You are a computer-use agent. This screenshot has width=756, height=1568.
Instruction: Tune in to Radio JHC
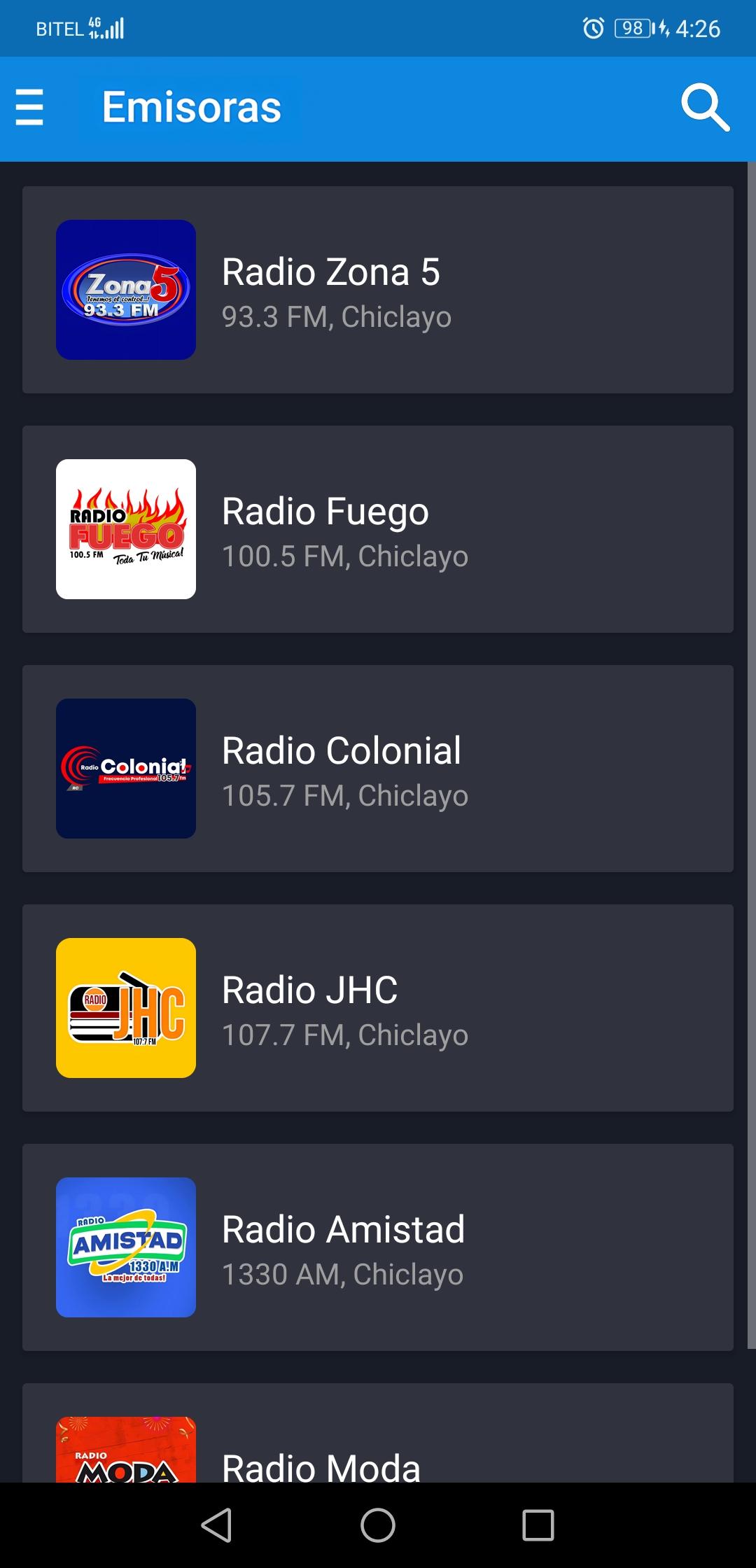[378, 1008]
